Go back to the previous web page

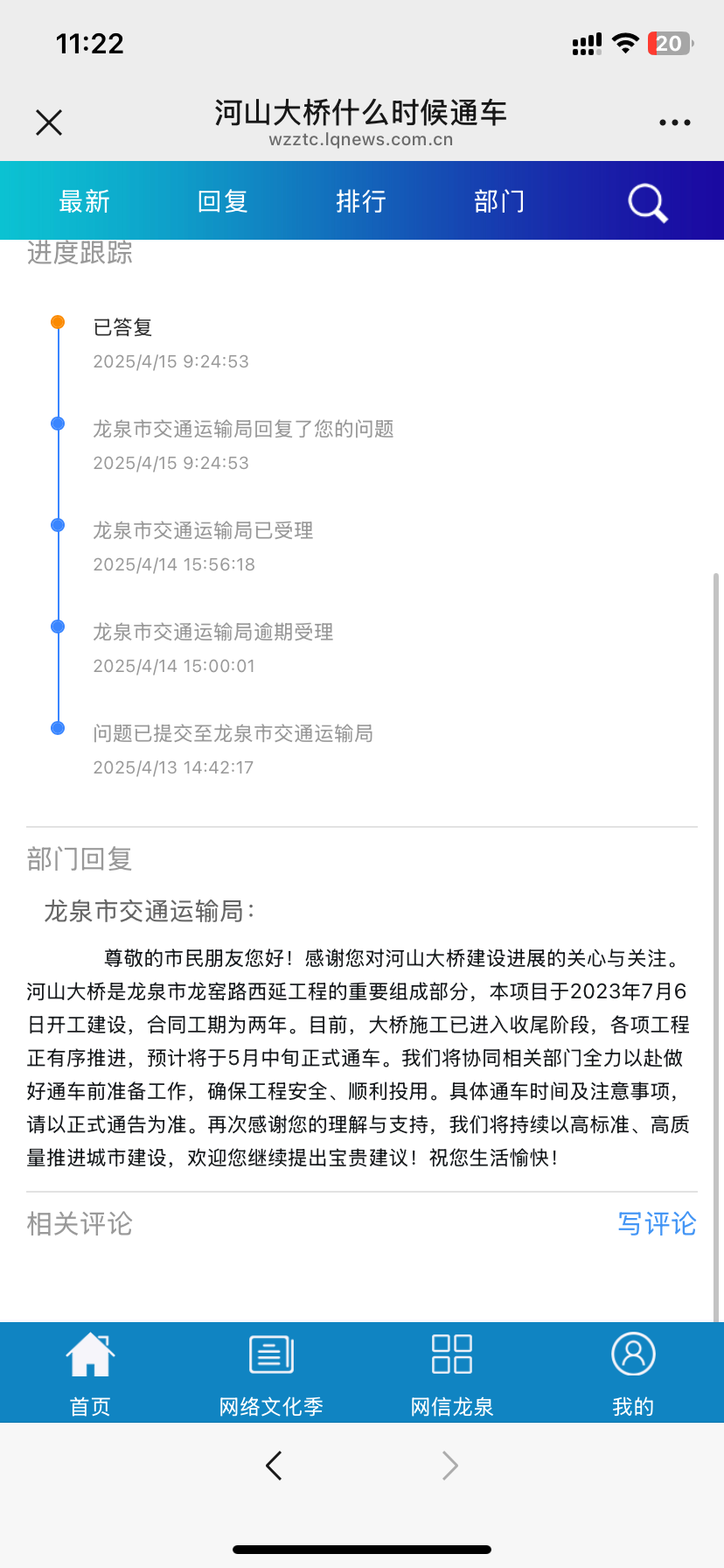(274, 1465)
